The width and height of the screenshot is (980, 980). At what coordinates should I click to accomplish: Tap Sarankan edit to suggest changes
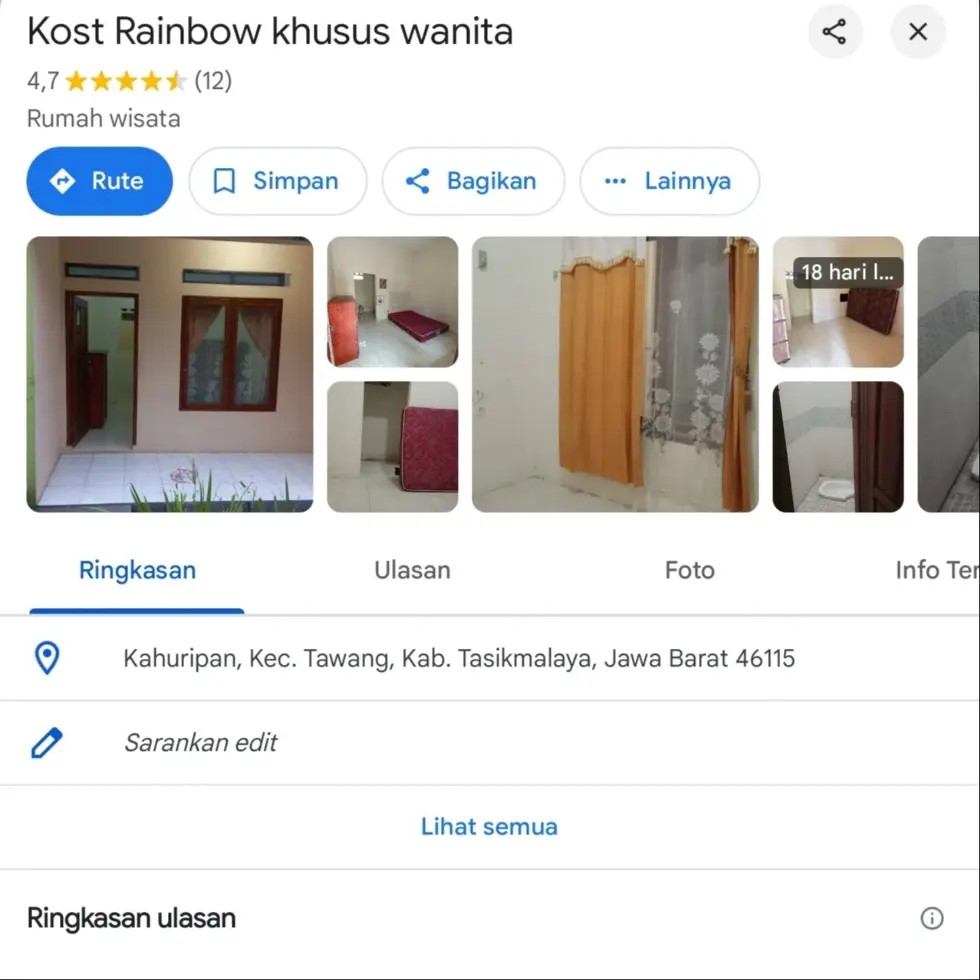pyautogui.click(x=200, y=743)
